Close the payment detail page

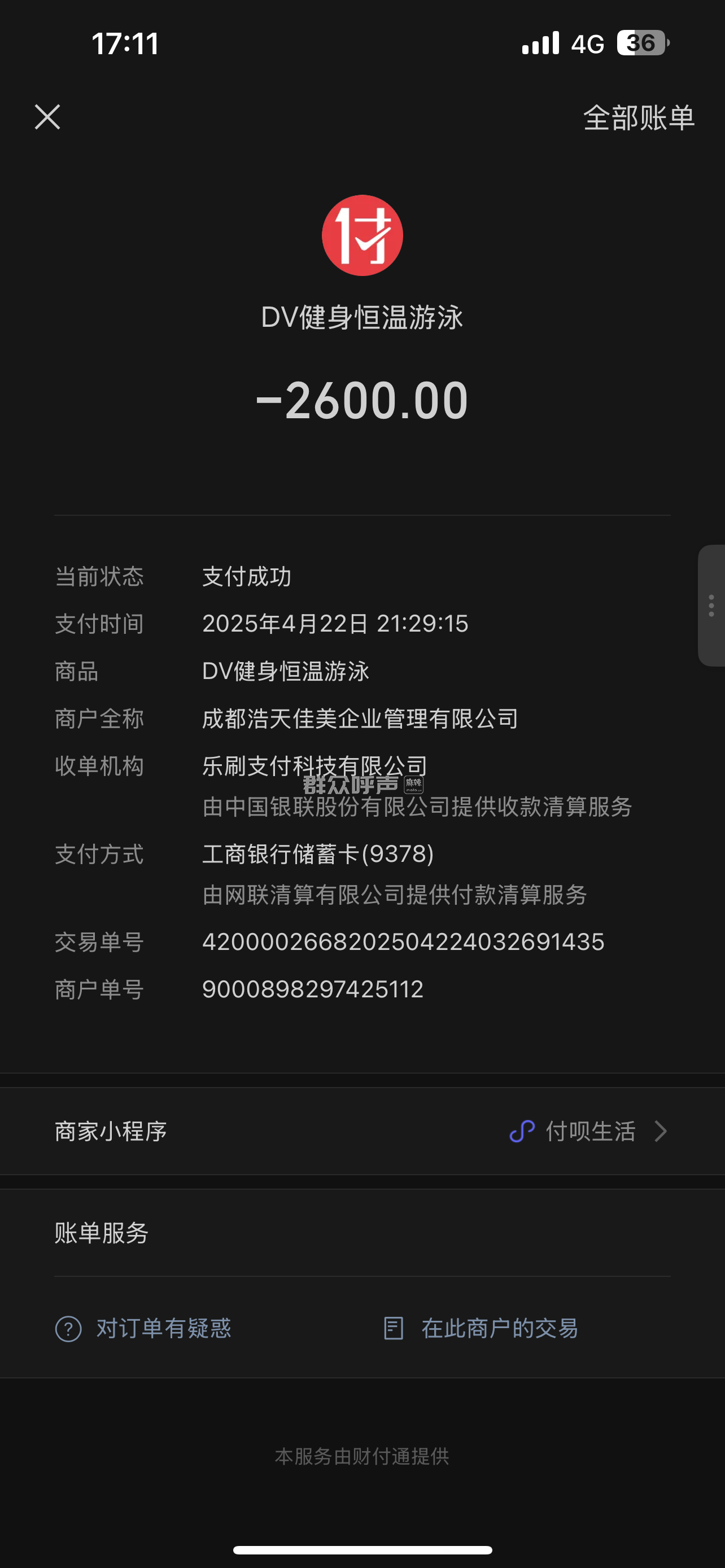(47, 117)
